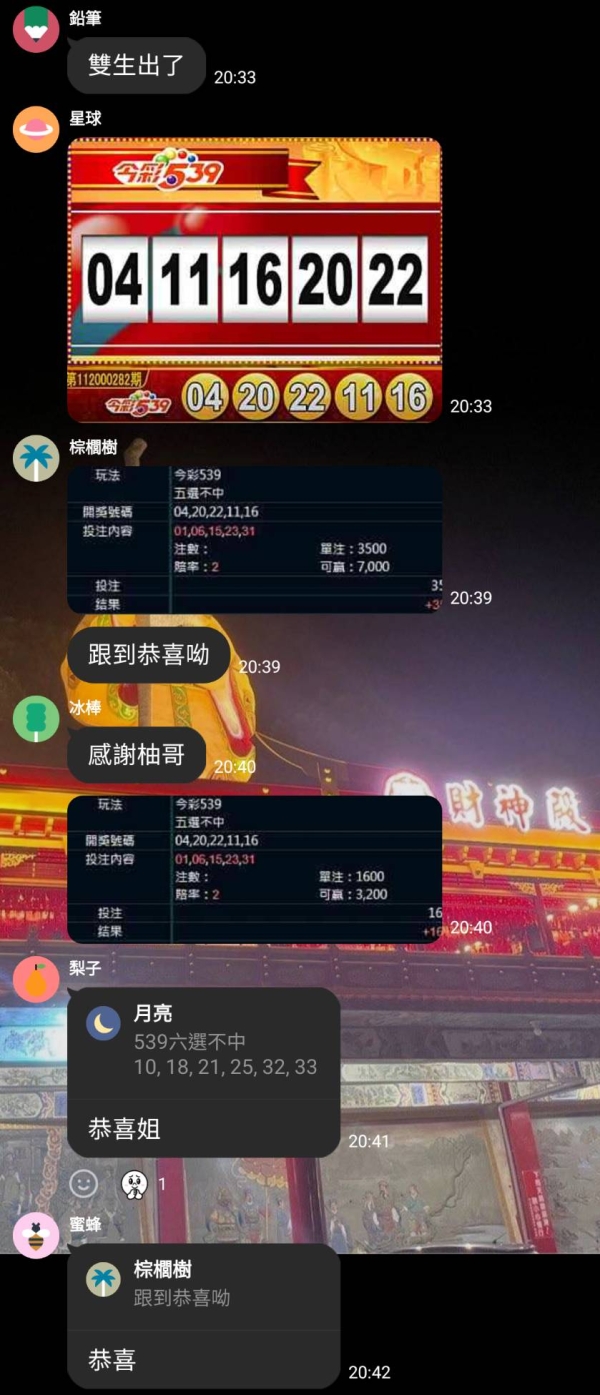
Task: View 冰棒's profile avatar
Action: [x=36, y=718]
